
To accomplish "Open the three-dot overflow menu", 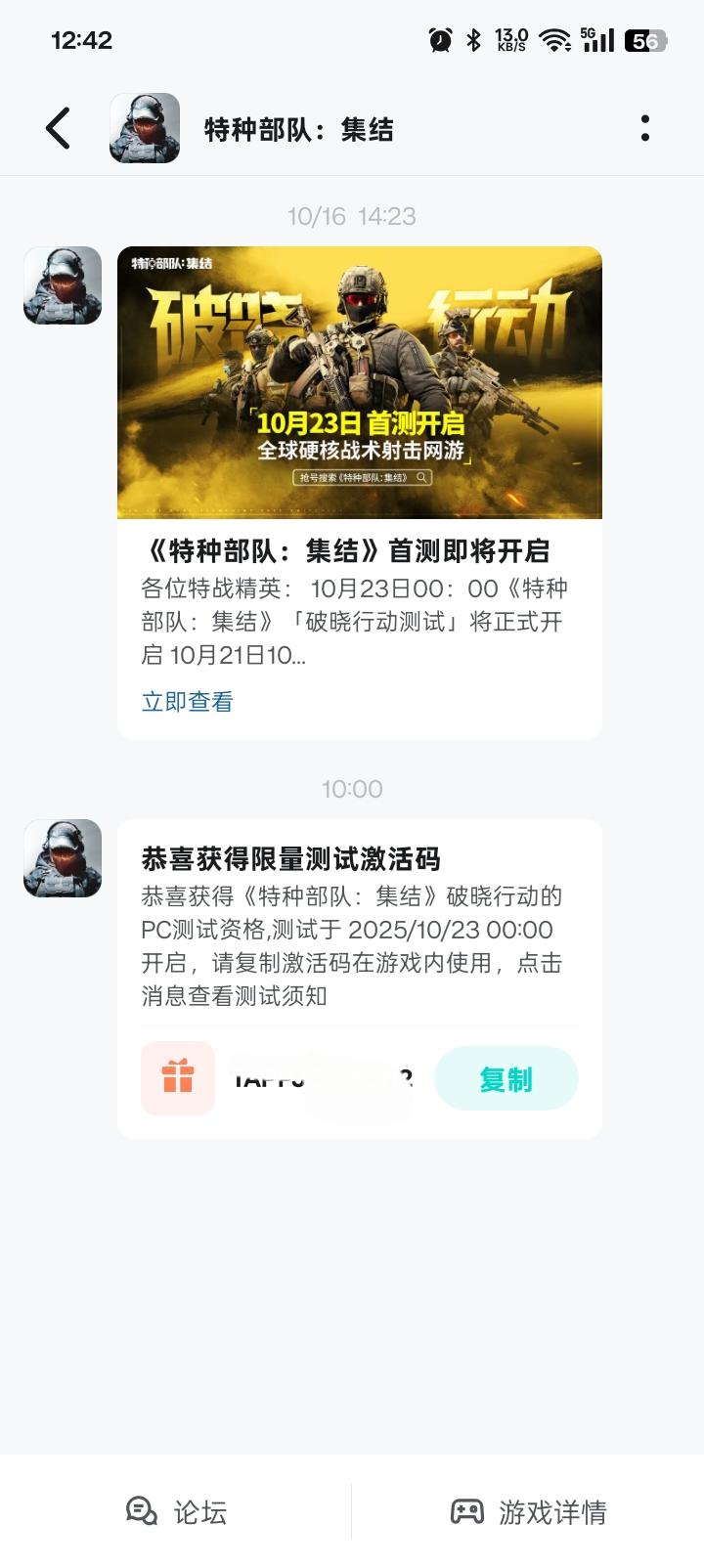I will (x=643, y=126).
